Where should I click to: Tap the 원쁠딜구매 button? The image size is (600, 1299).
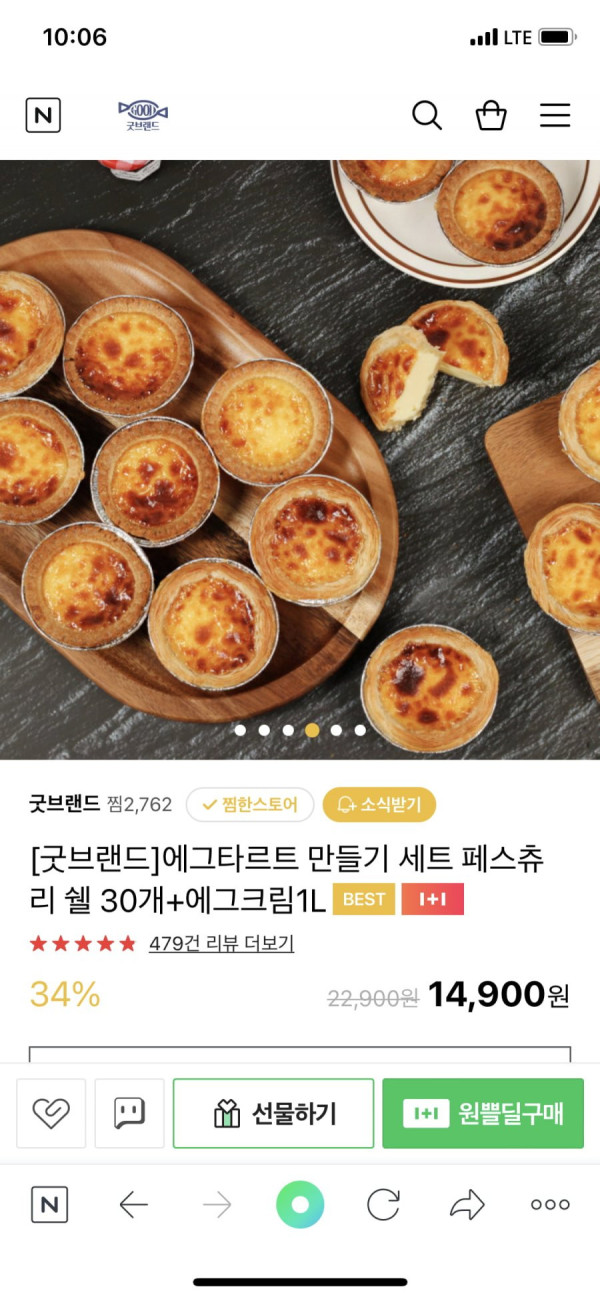pyautogui.click(x=483, y=1113)
